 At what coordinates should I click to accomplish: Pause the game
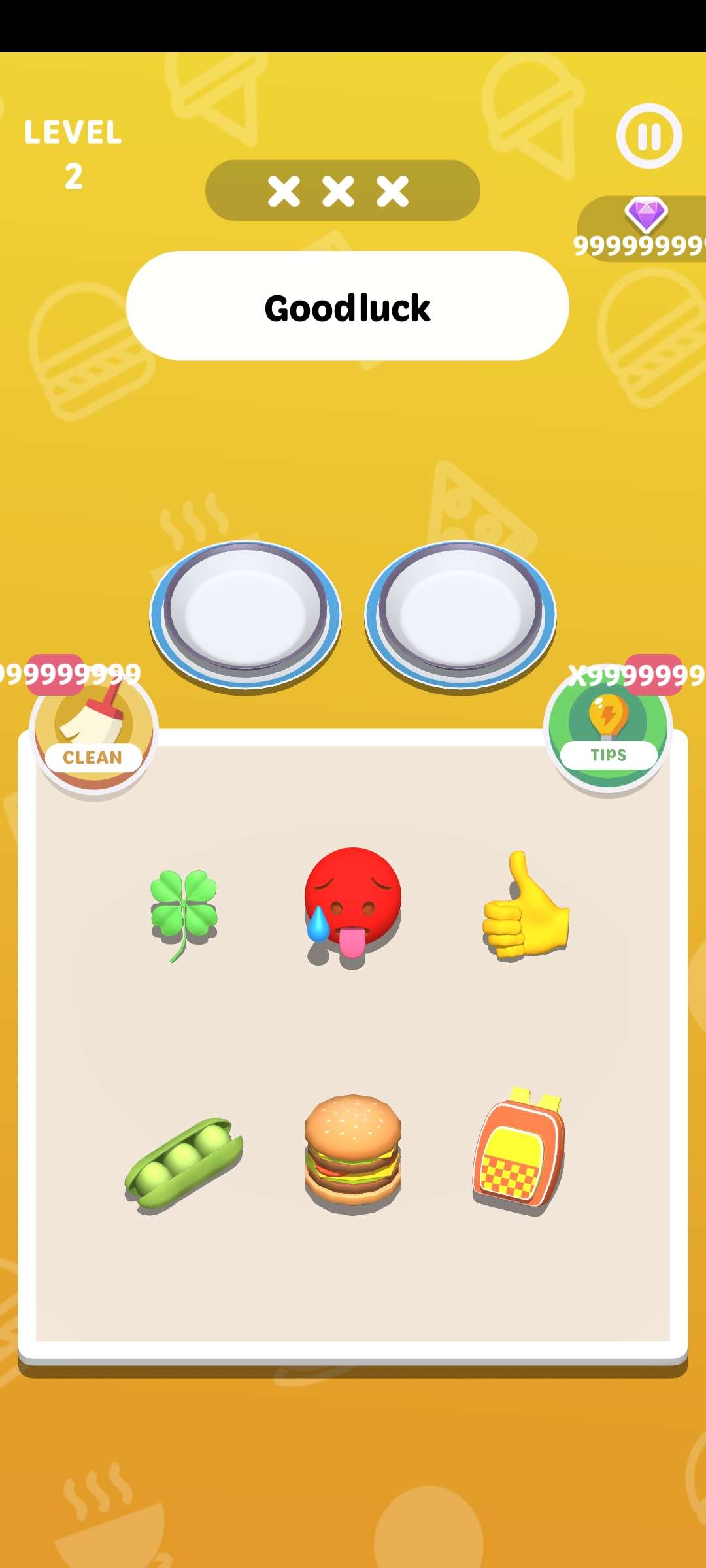[649, 136]
